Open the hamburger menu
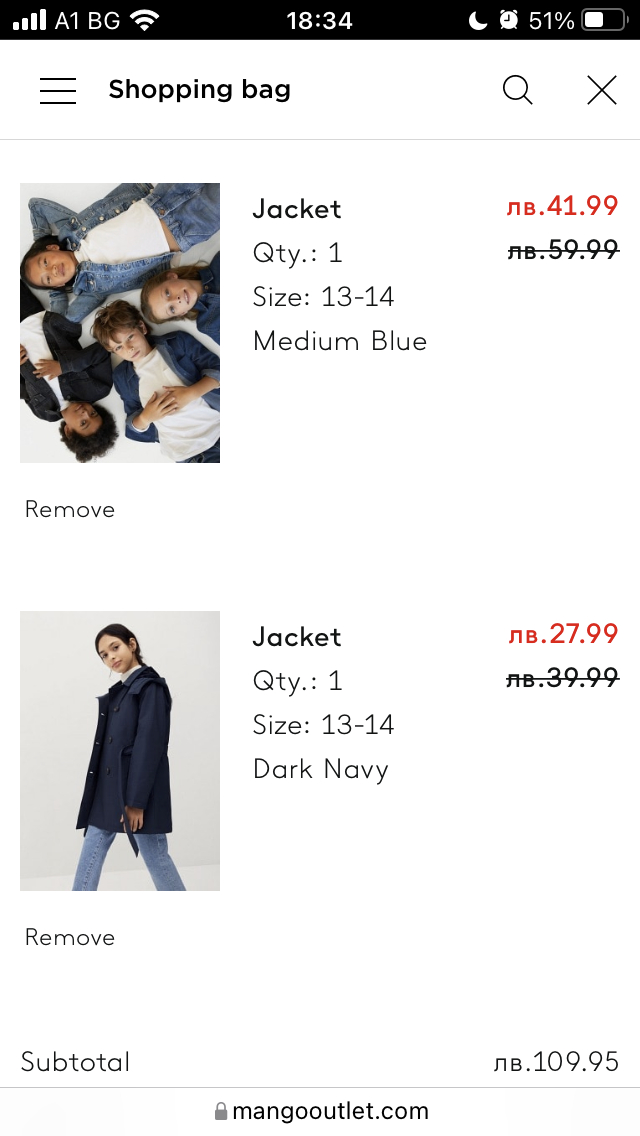The width and height of the screenshot is (640, 1136). [x=58, y=90]
